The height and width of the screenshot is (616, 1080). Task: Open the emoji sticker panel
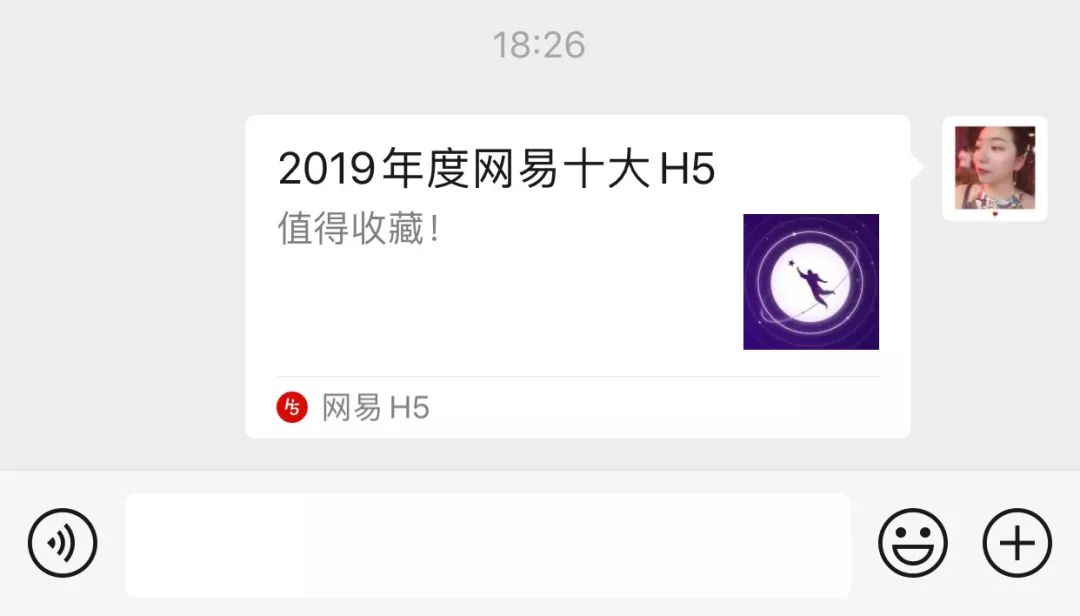[x=912, y=544]
